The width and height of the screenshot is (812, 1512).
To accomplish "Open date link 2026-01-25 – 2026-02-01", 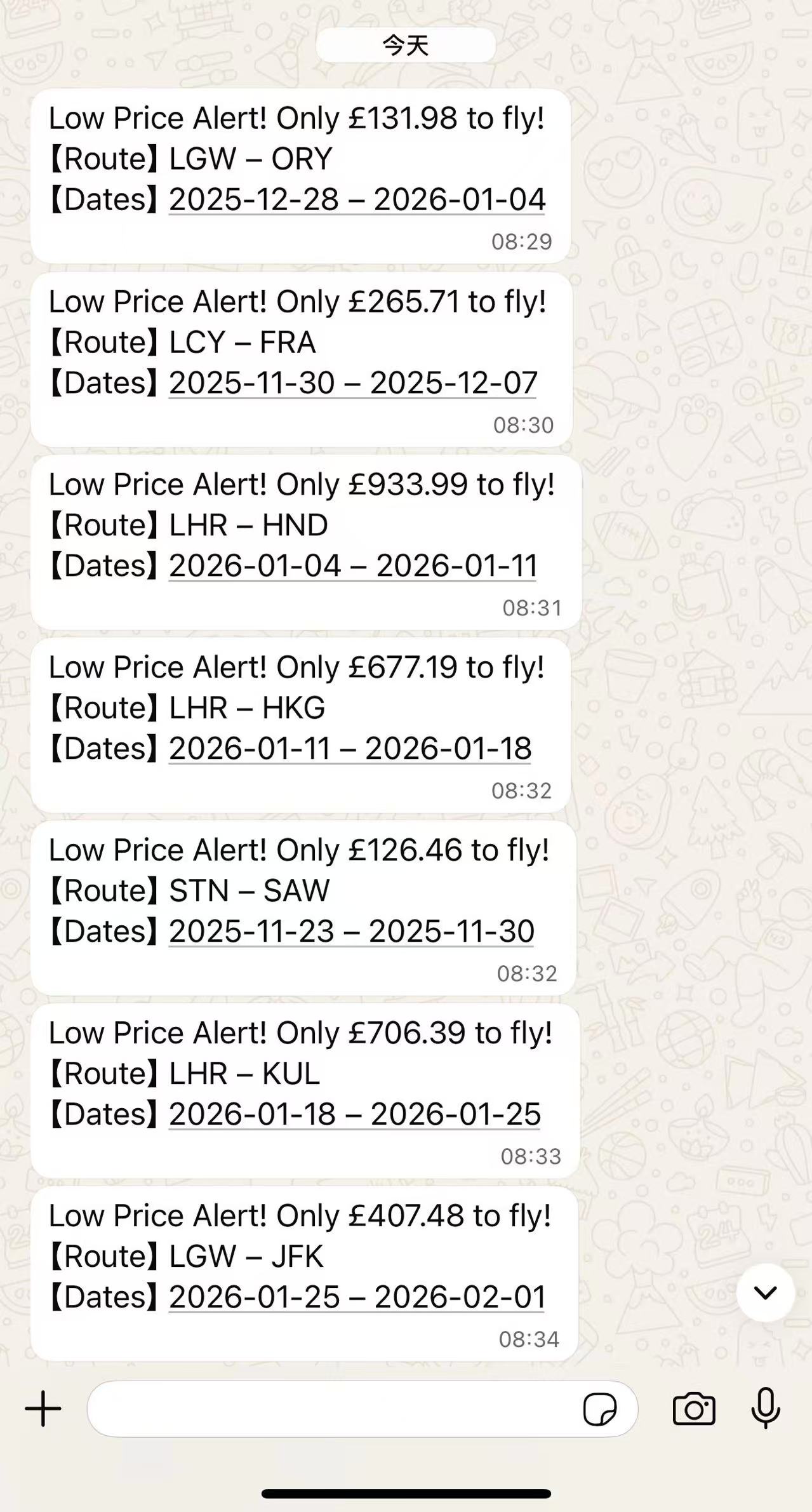I will [x=357, y=1297].
